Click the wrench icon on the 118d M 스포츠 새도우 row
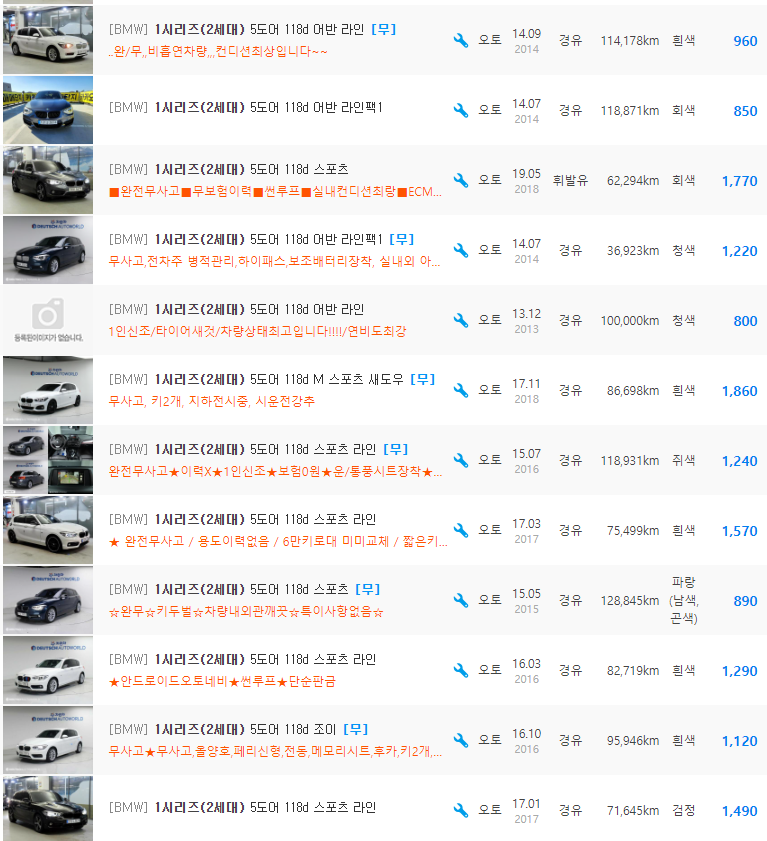 (x=460, y=391)
